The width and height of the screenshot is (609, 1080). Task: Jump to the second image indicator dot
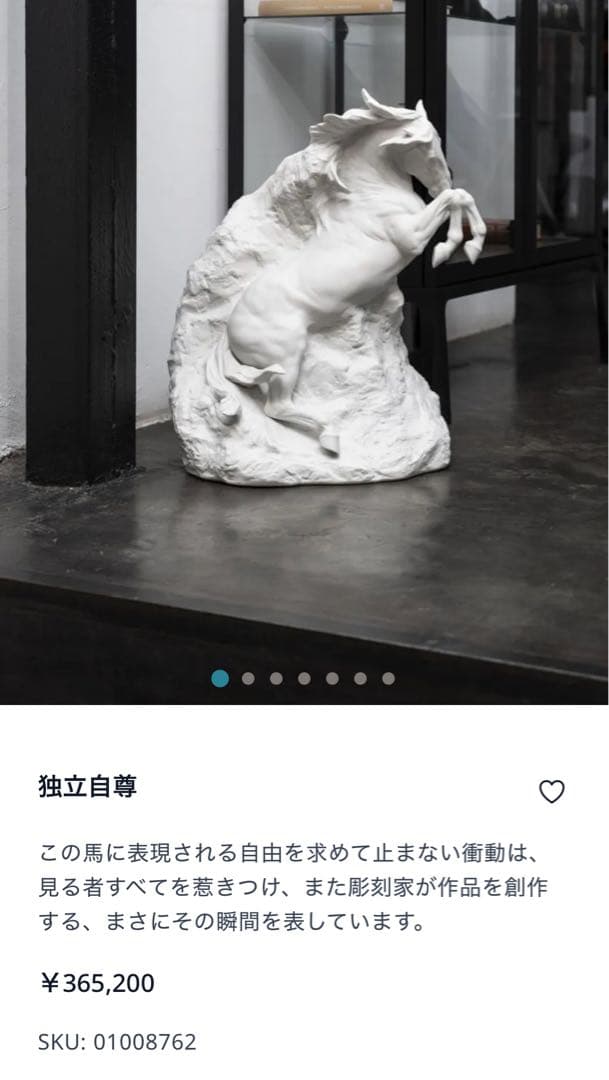point(248,678)
